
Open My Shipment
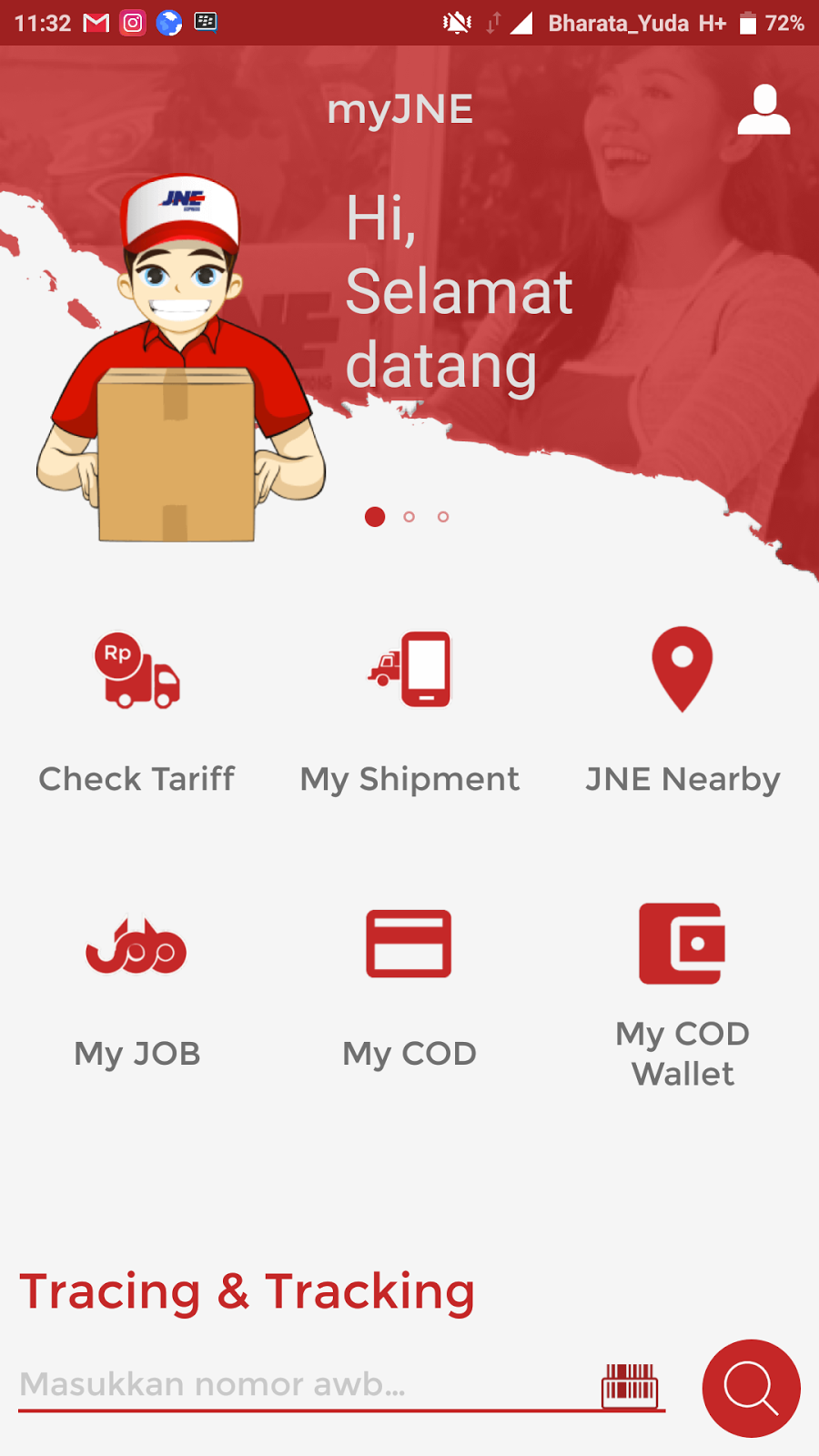(409, 710)
